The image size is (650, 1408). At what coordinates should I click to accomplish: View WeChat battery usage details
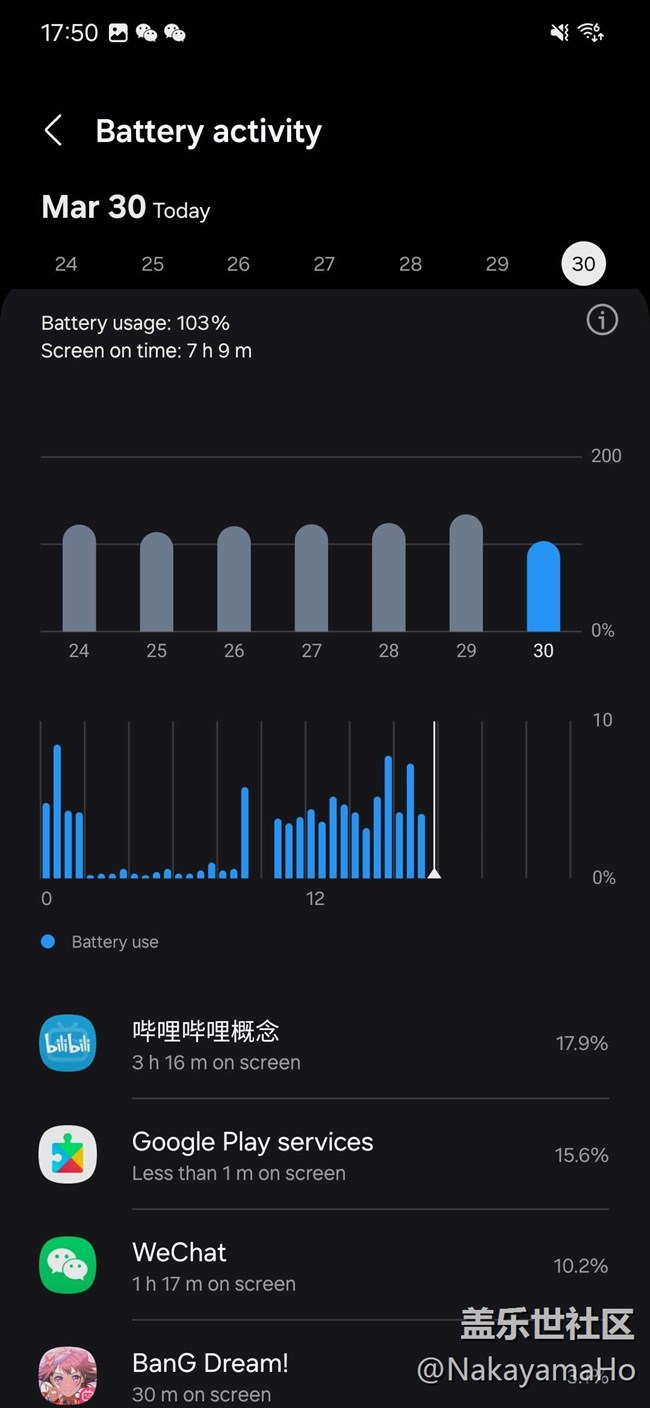[x=325, y=1266]
